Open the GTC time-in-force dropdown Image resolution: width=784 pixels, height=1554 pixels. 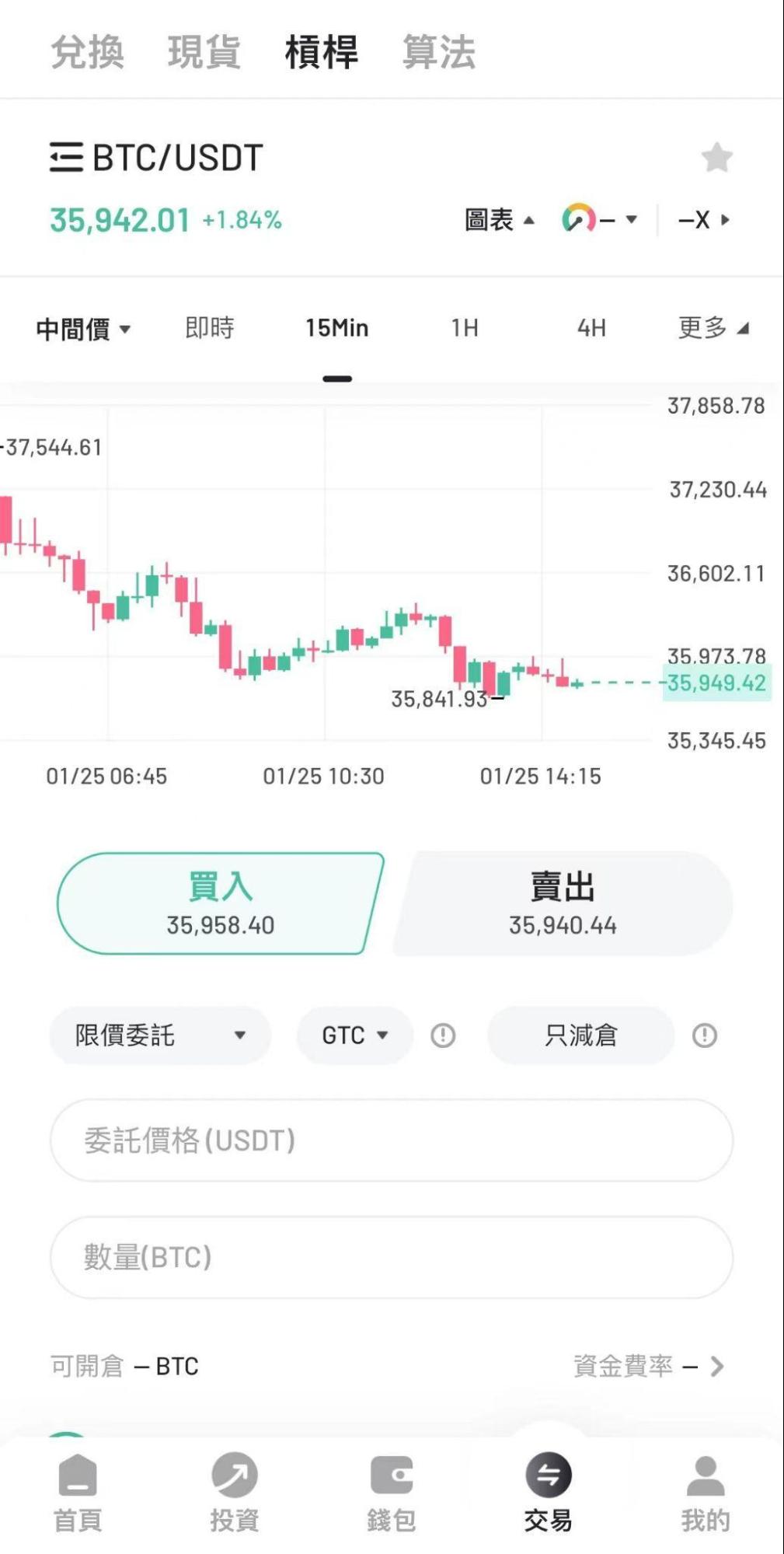pyautogui.click(x=354, y=1035)
